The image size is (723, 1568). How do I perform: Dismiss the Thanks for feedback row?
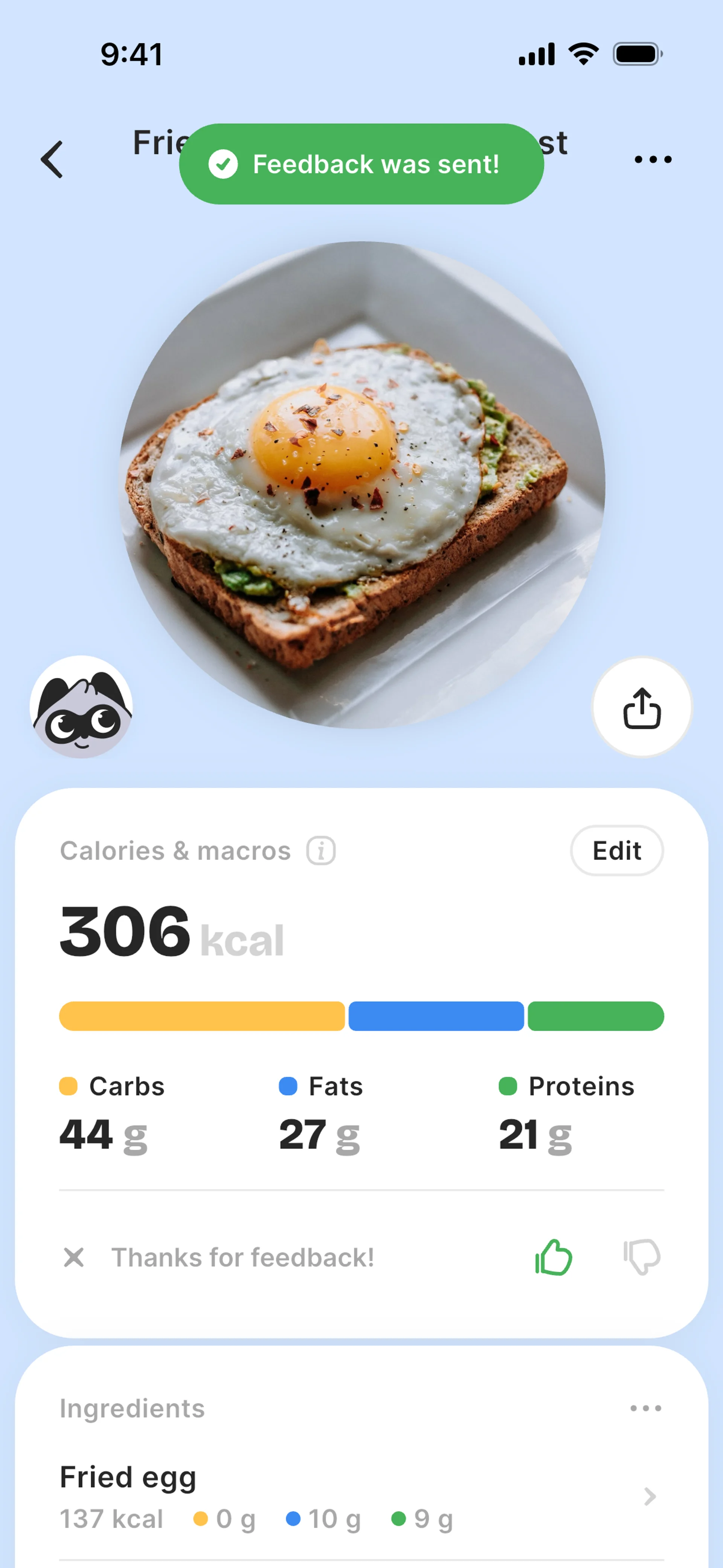pos(74,1257)
